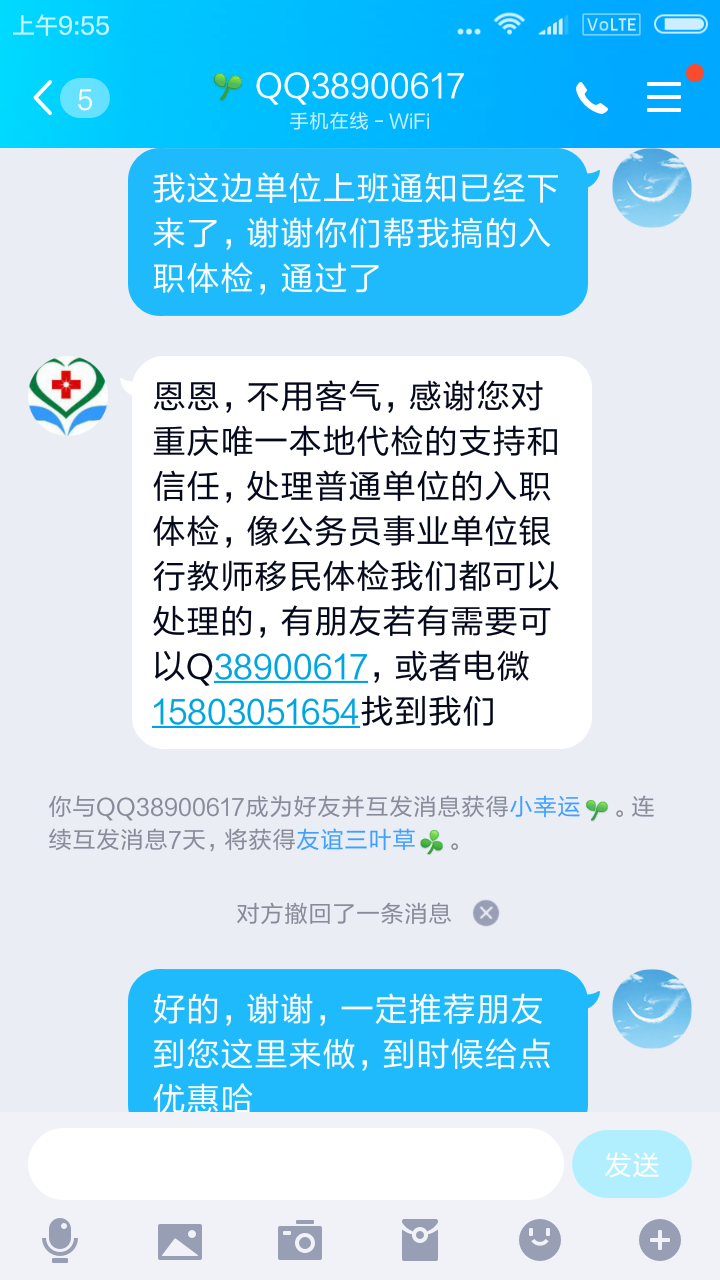
Task: Tap the phone number 15803051654 link
Action: [256, 712]
